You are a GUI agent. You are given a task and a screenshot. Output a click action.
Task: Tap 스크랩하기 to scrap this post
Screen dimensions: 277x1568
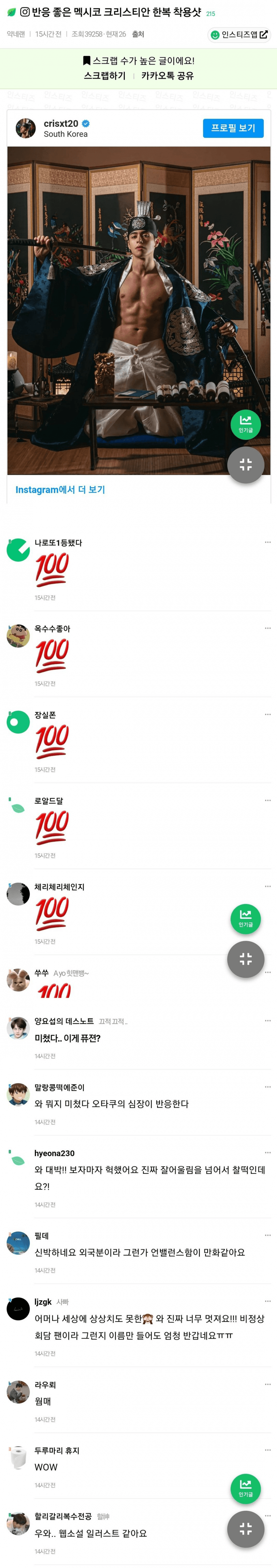pyautogui.click(x=105, y=76)
